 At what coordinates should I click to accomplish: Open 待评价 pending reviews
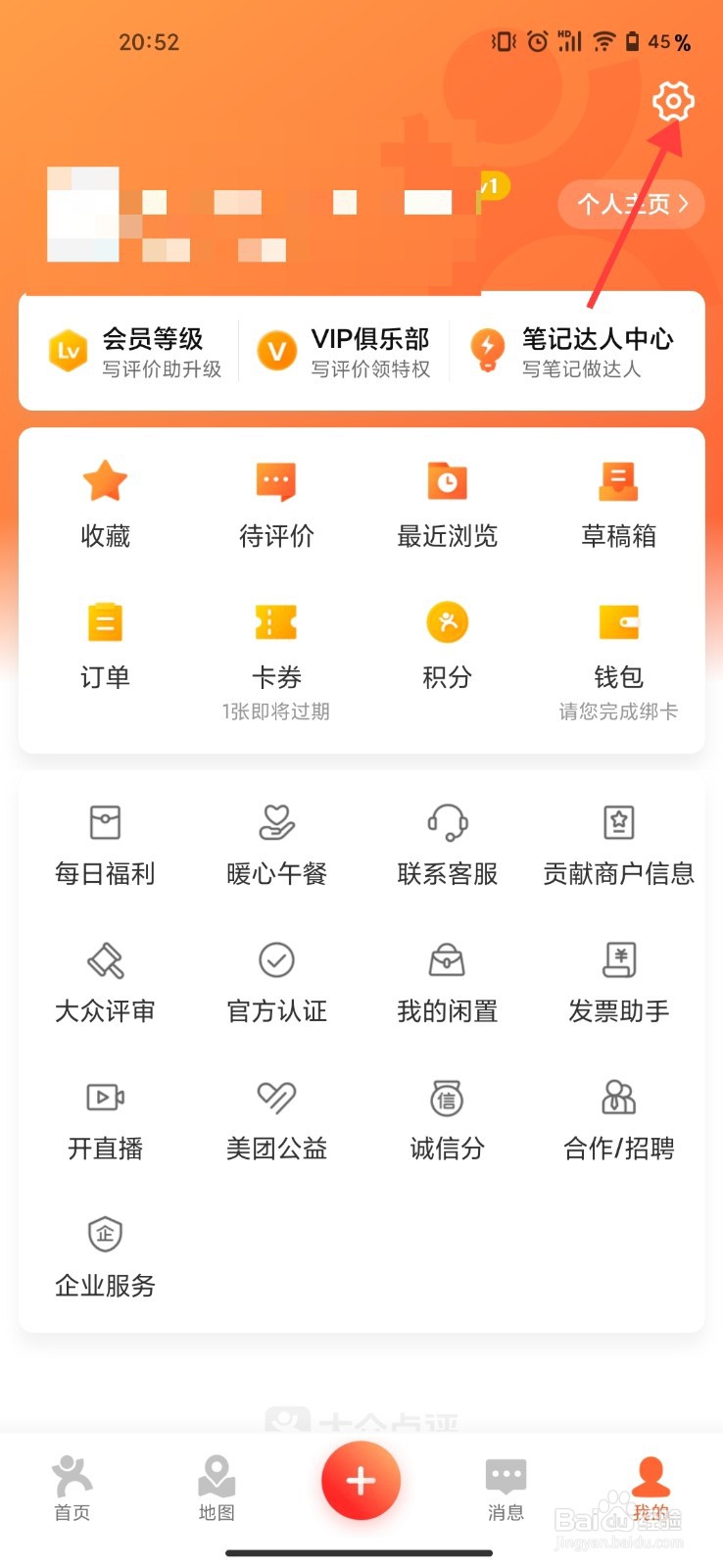coord(276,504)
